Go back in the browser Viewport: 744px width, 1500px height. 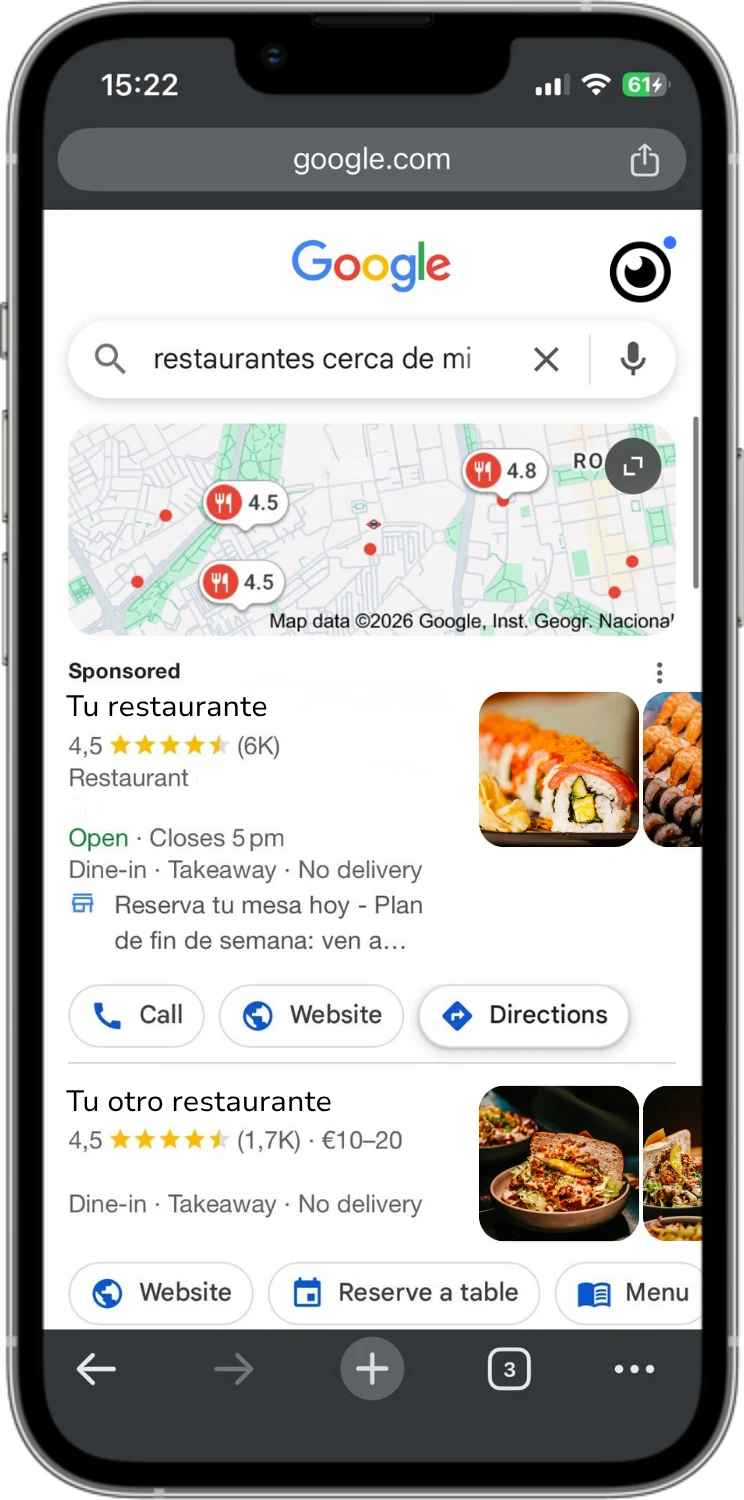click(x=97, y=1369)
